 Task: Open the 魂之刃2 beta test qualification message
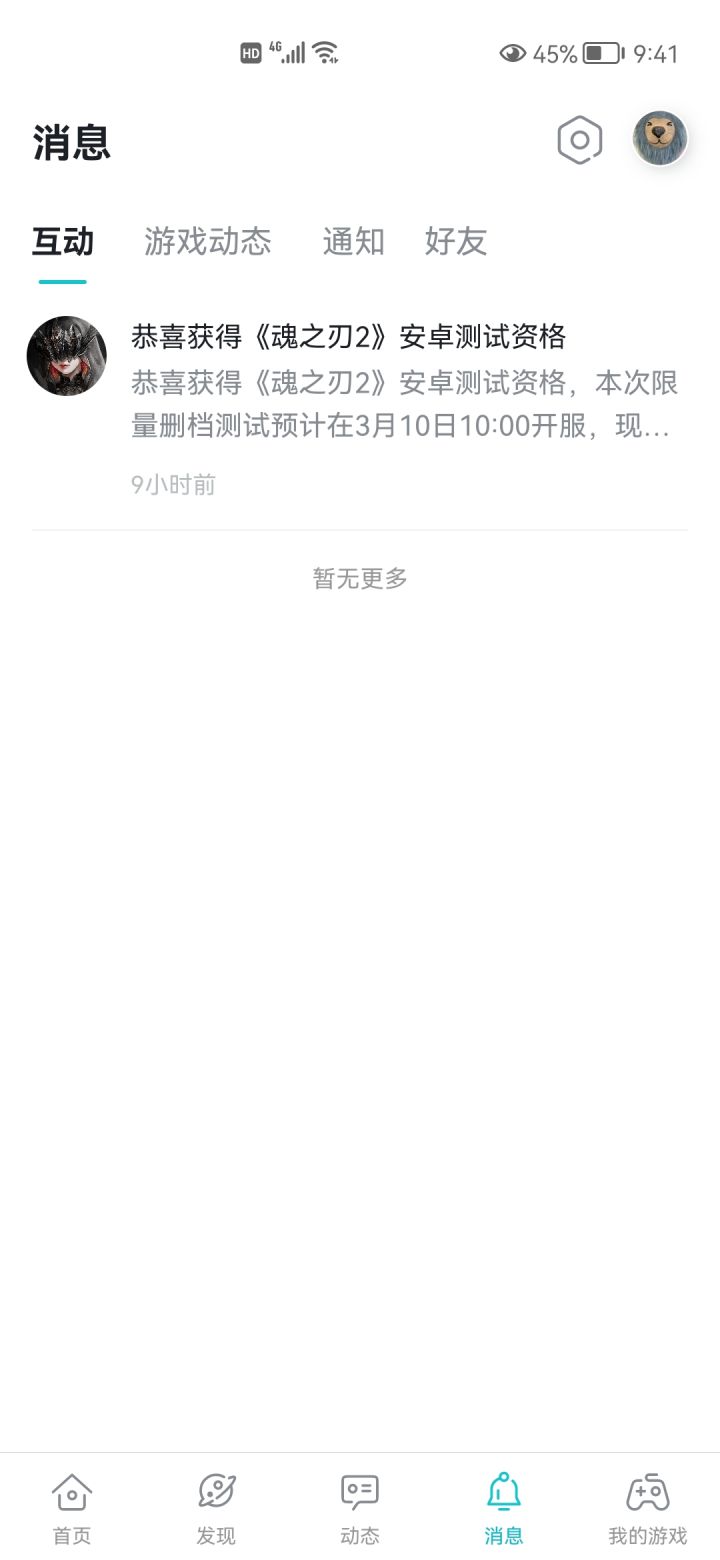[x=348, y=338]
